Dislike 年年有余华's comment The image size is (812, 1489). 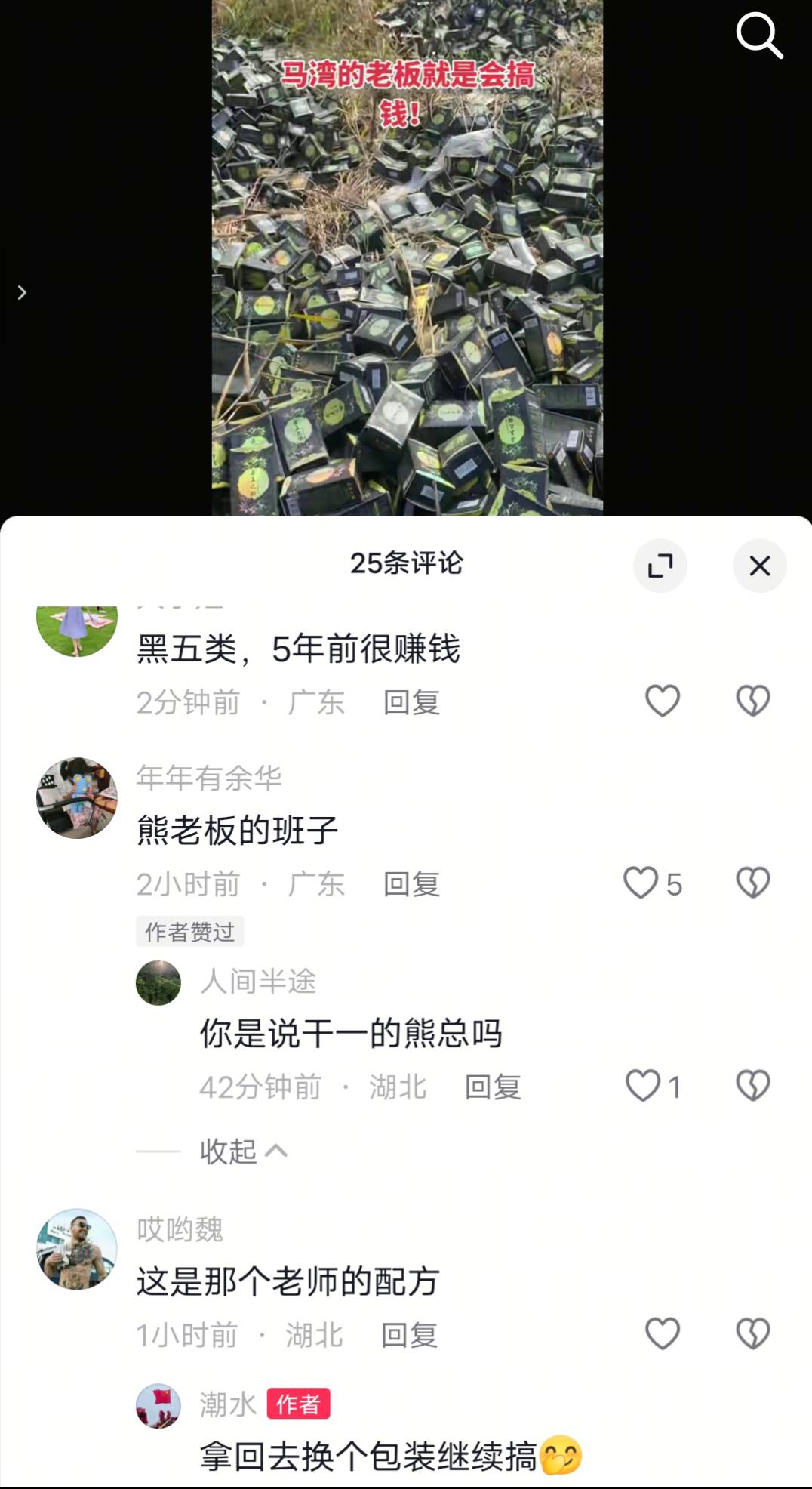752,883
